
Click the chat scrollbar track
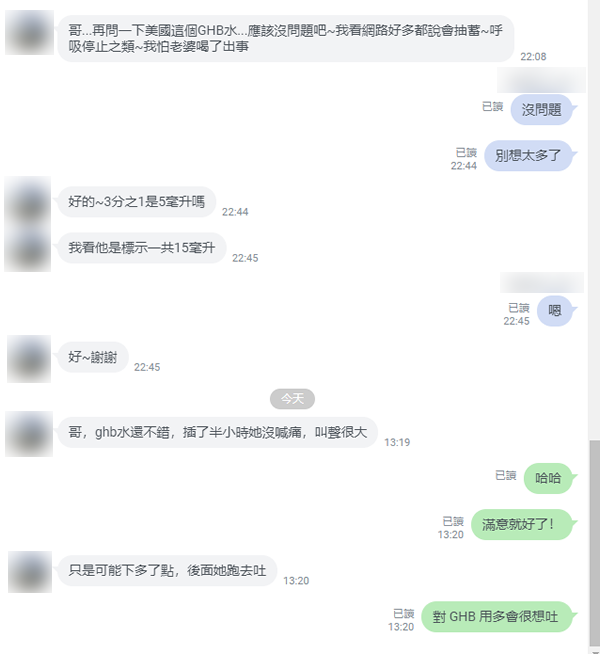coord(594,250)
